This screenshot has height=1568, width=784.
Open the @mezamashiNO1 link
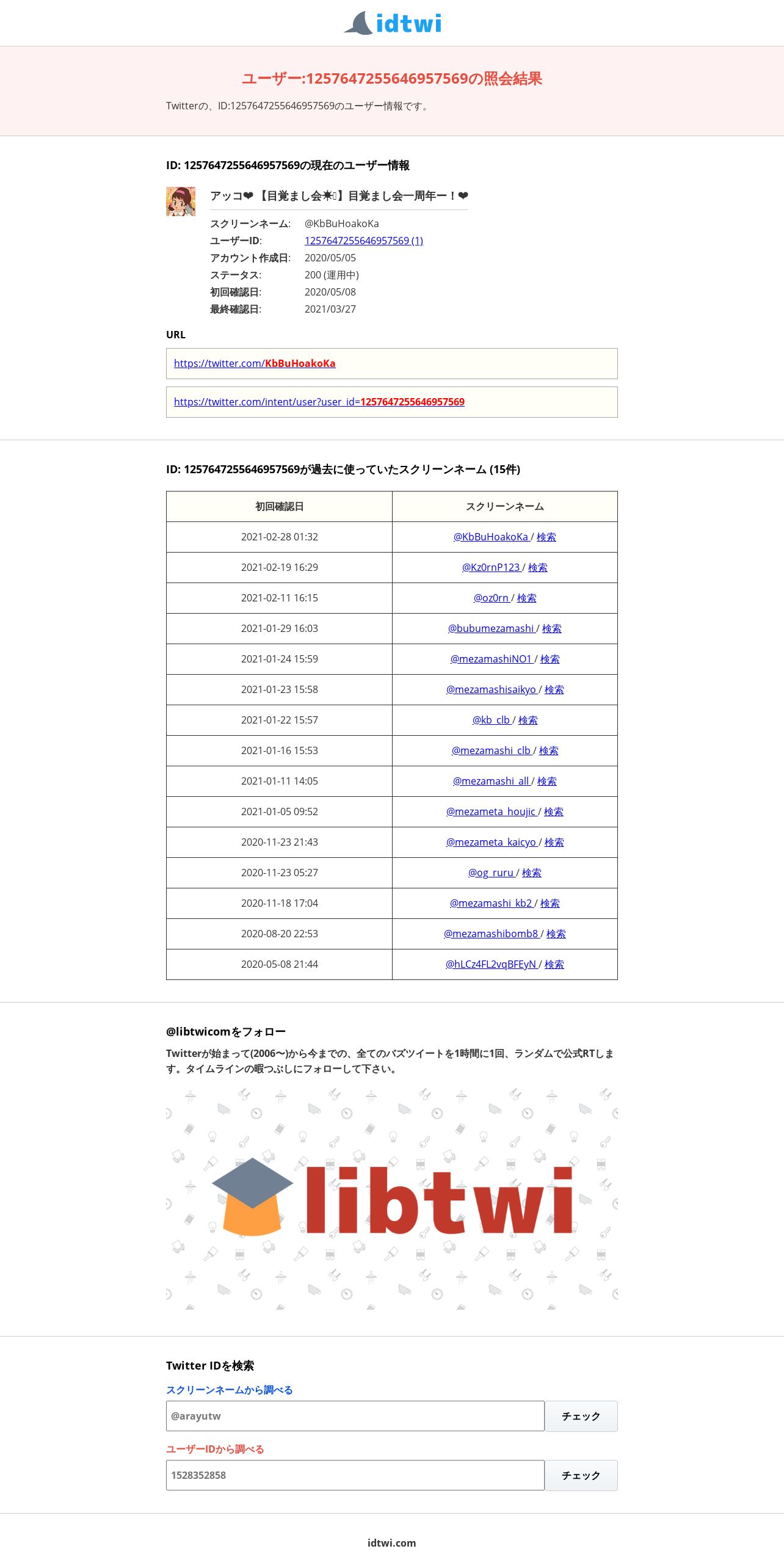[x=492, y=659]
